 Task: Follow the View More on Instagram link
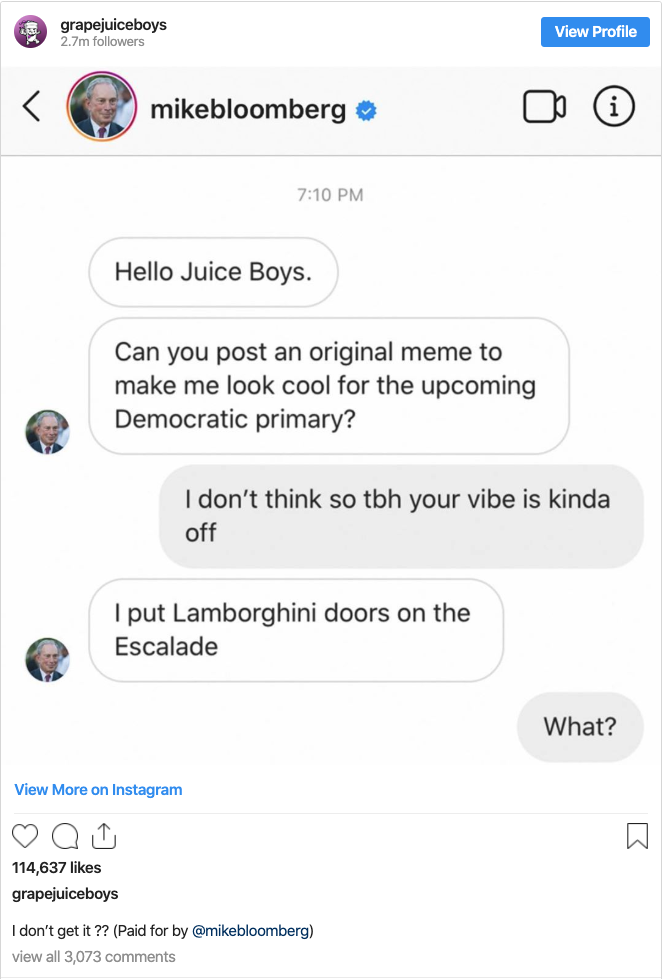point(98,790)
